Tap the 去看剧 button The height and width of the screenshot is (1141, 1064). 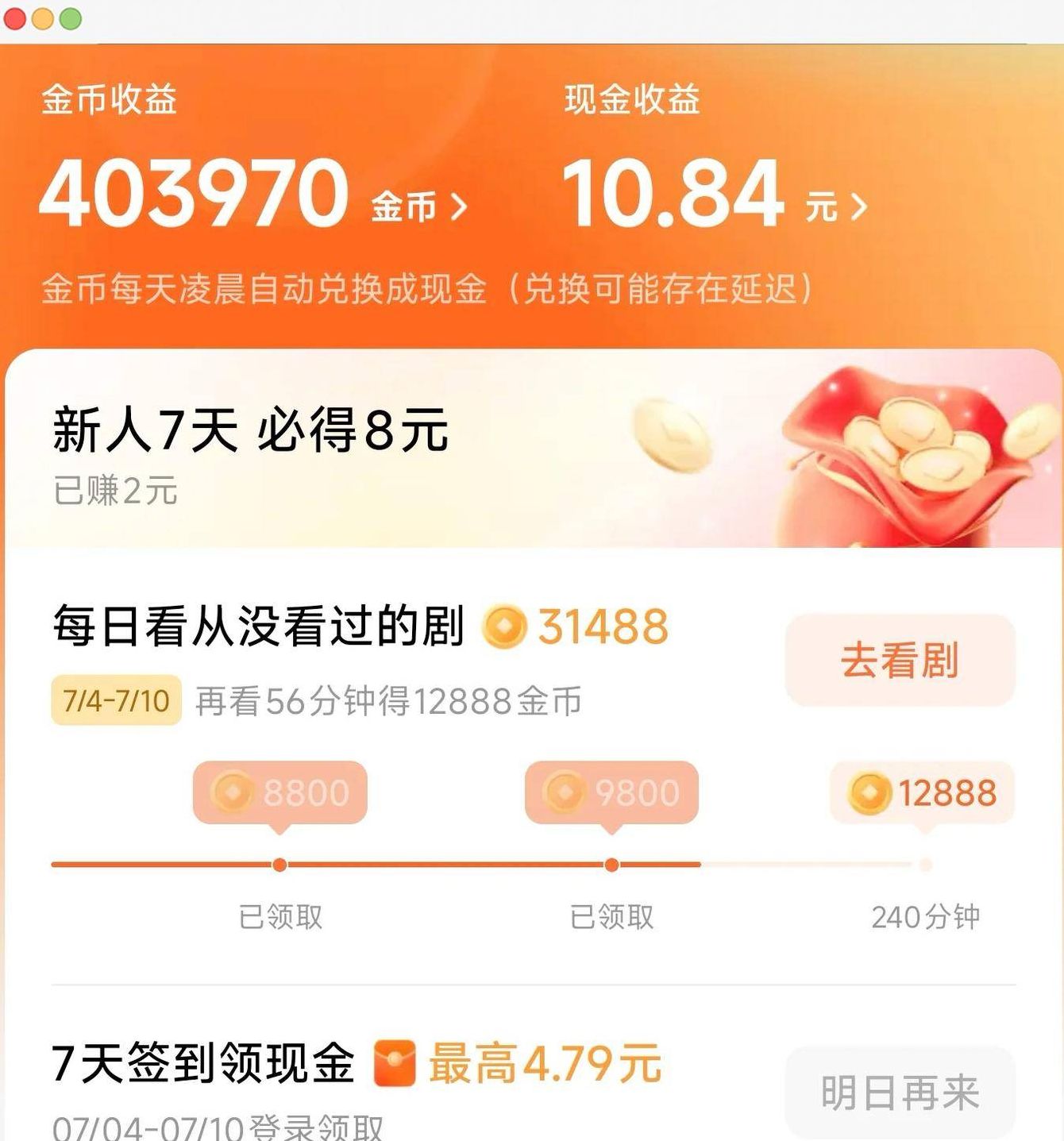[900, 660]
